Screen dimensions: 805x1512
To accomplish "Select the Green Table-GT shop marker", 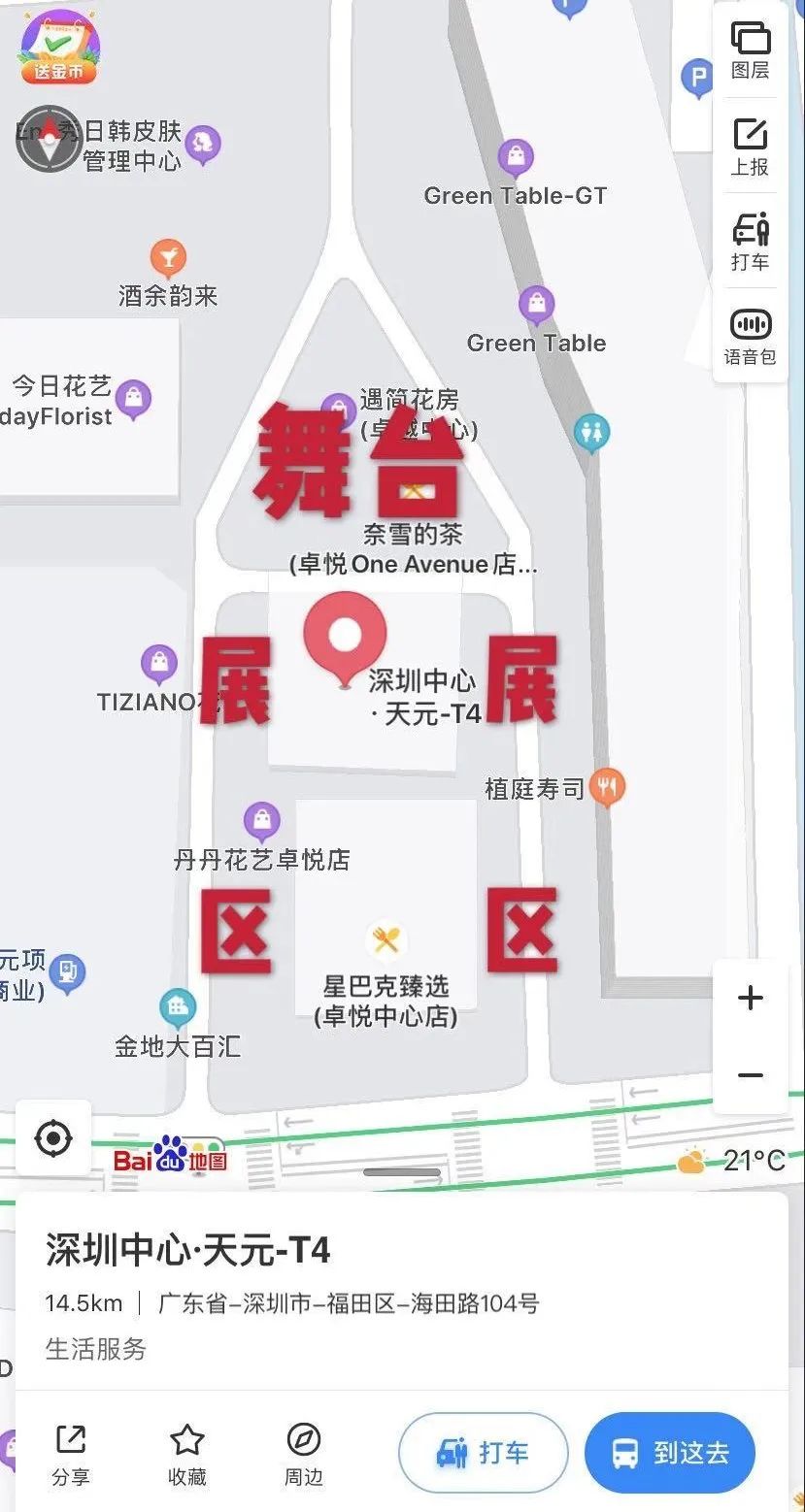I will [x=516, y=157].
